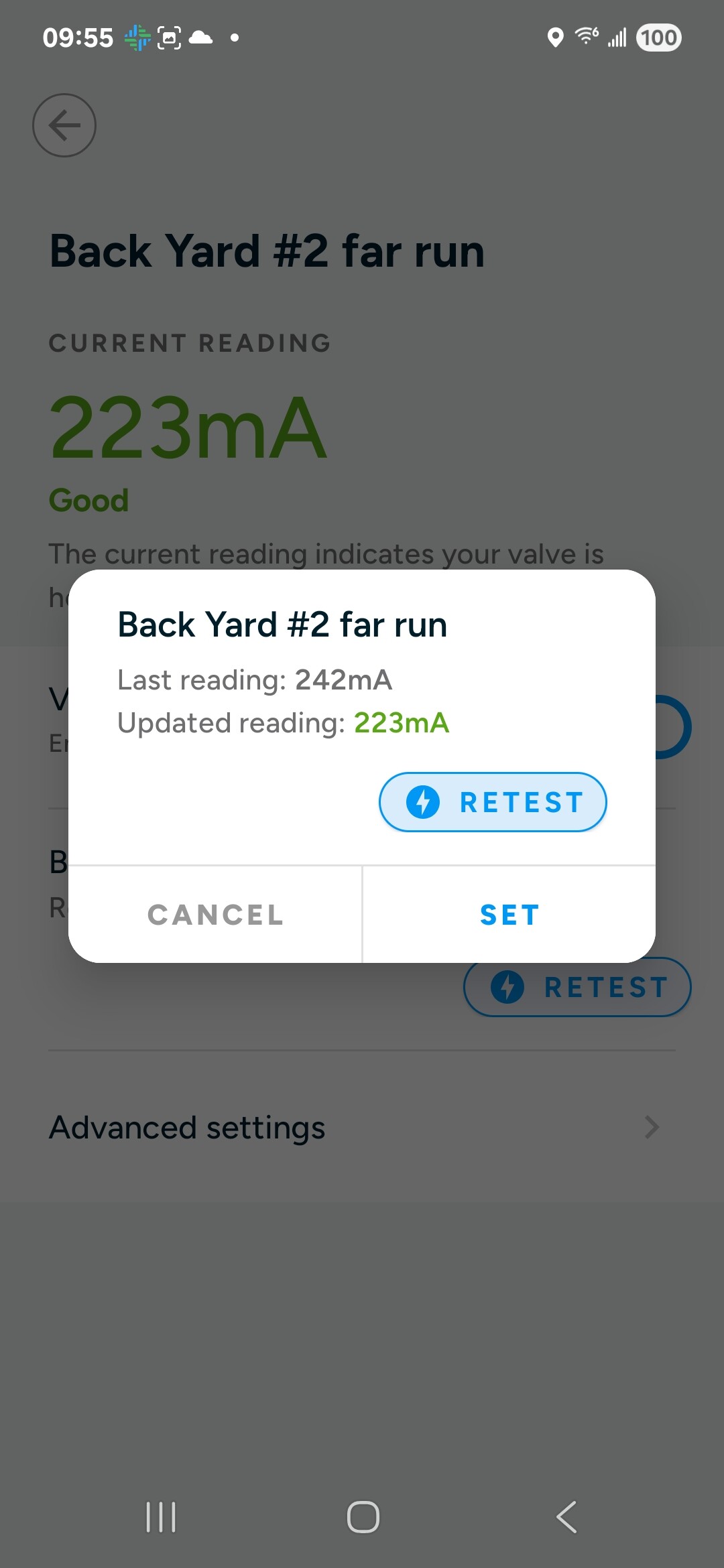Tap RETEST inside the reading dialog

pyautogui.click(x=493, y=802)
